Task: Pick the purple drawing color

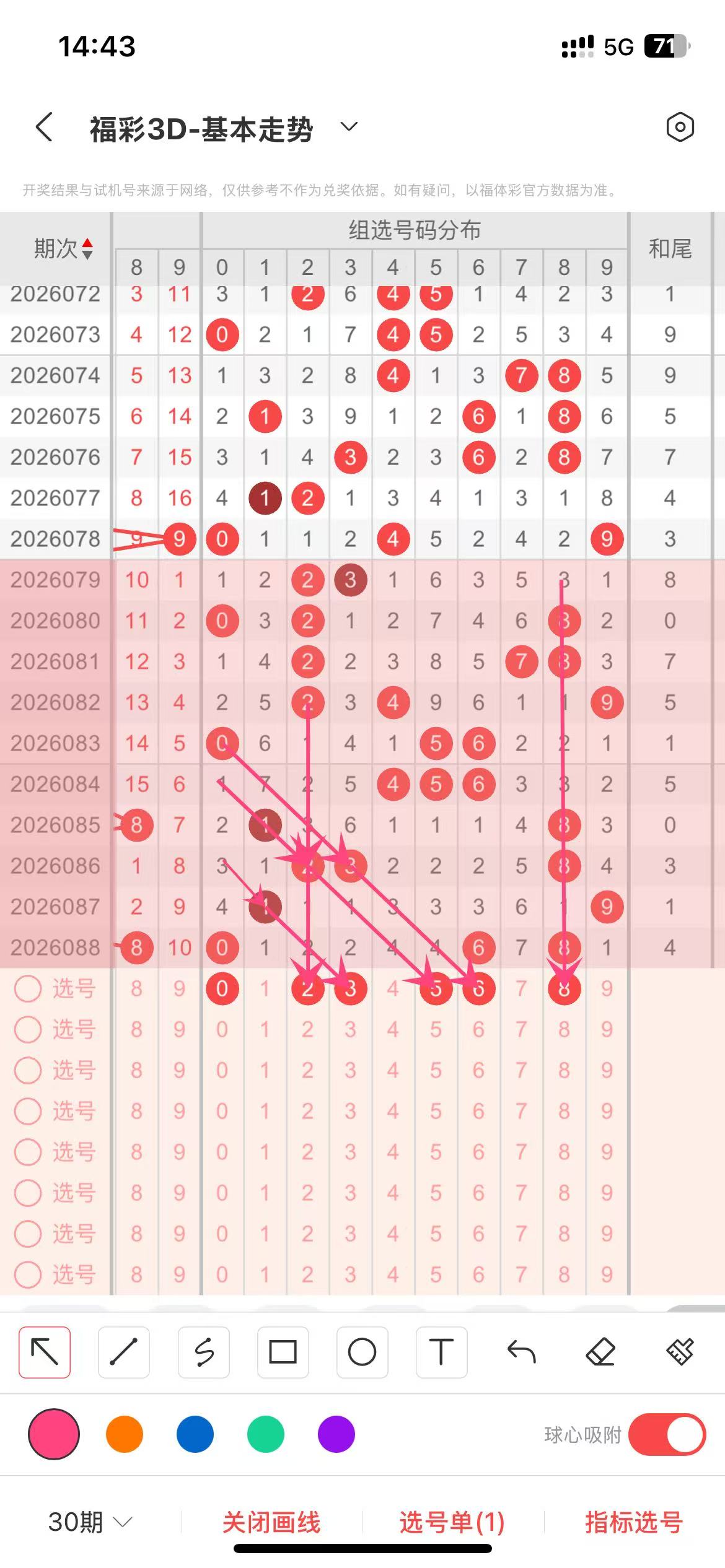Action: click(x=336, y=1434)
